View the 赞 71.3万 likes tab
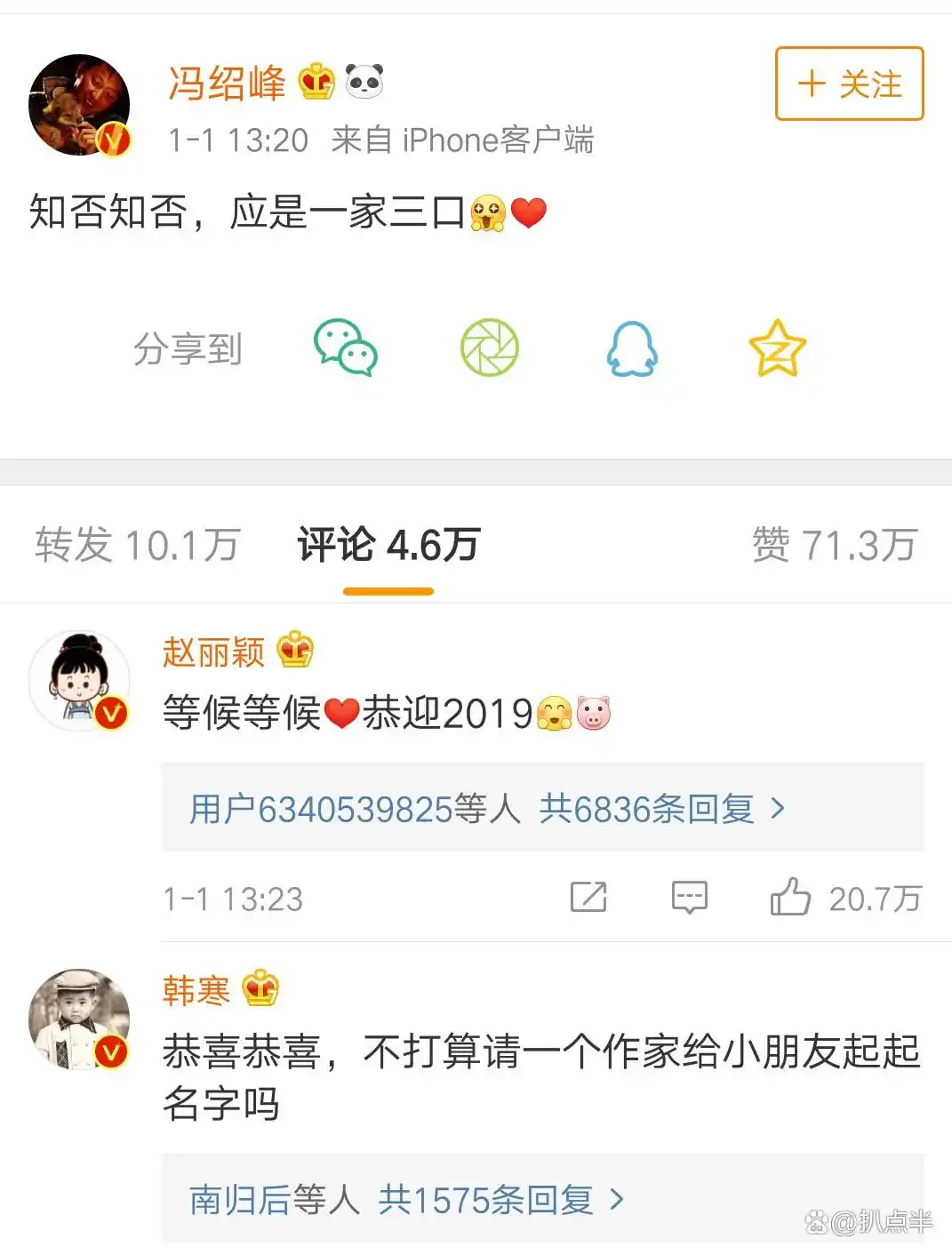952x1255 pixels. pyautogui.click(x=834, y=545)
